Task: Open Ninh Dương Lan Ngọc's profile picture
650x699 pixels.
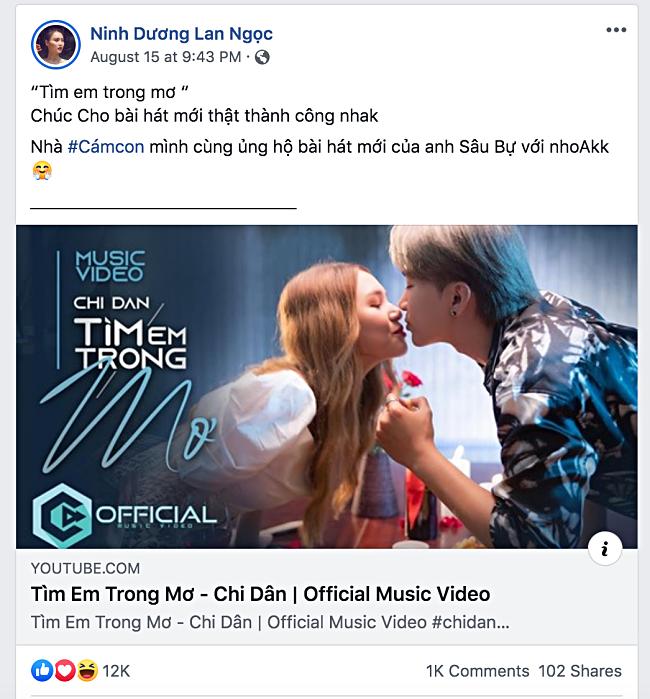Action: [x=55, y=45]
